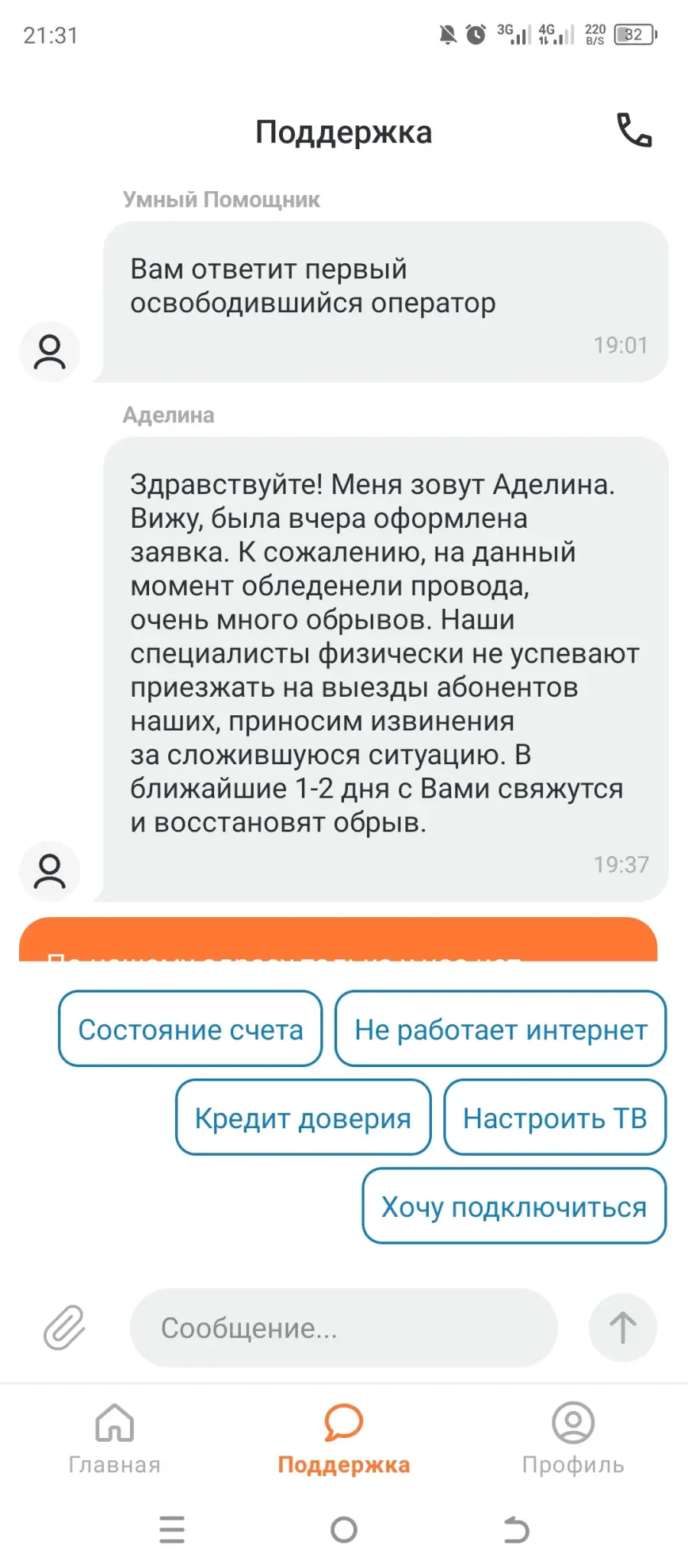The width and height of the screenshot is (688, 1568).
Task: Tap the "Кредит доверия" quick reply
Action: pyautogui.click(x=303, y=1117)
